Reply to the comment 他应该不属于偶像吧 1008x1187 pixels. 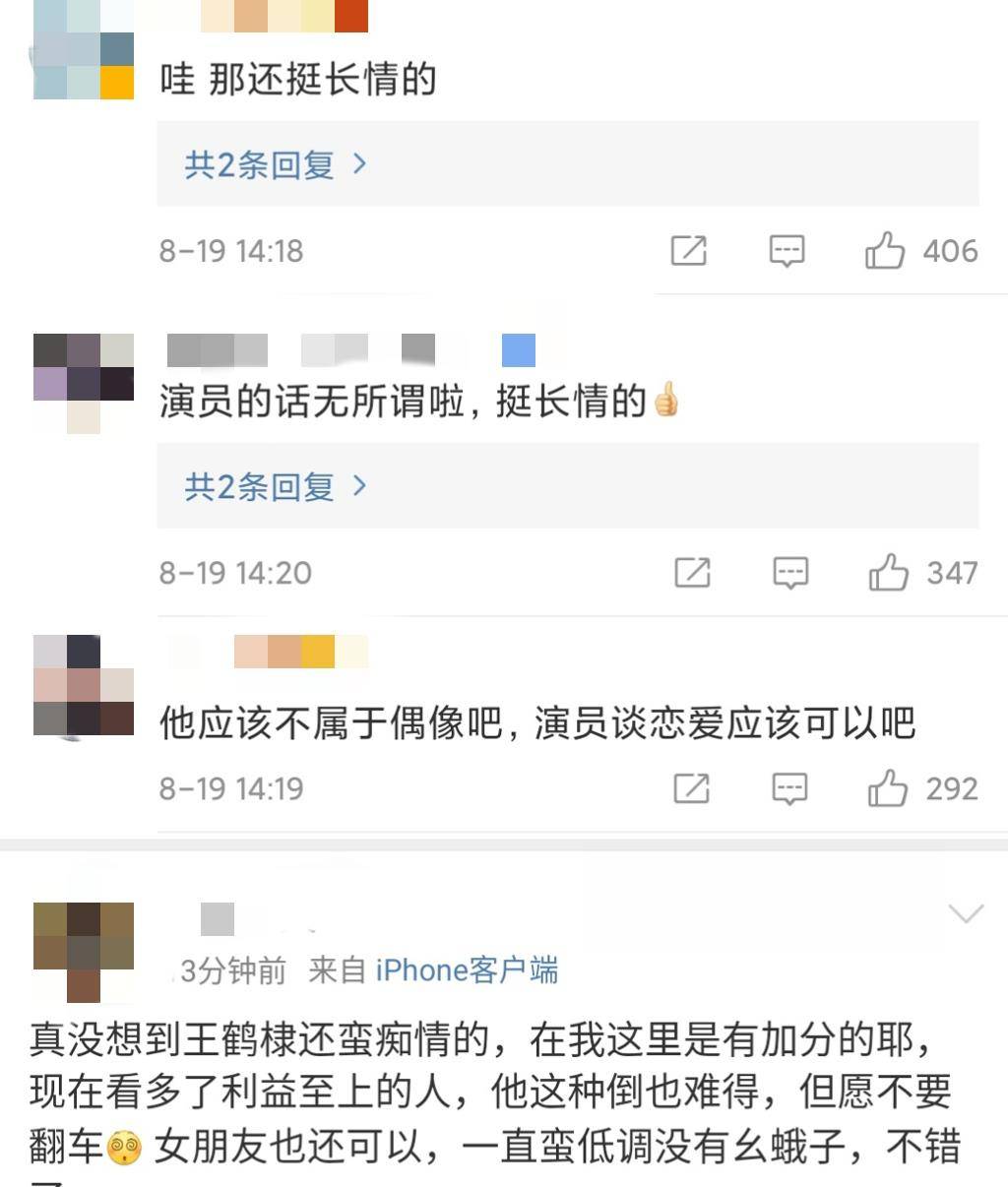pyautogui.click(x=789, y=788)
